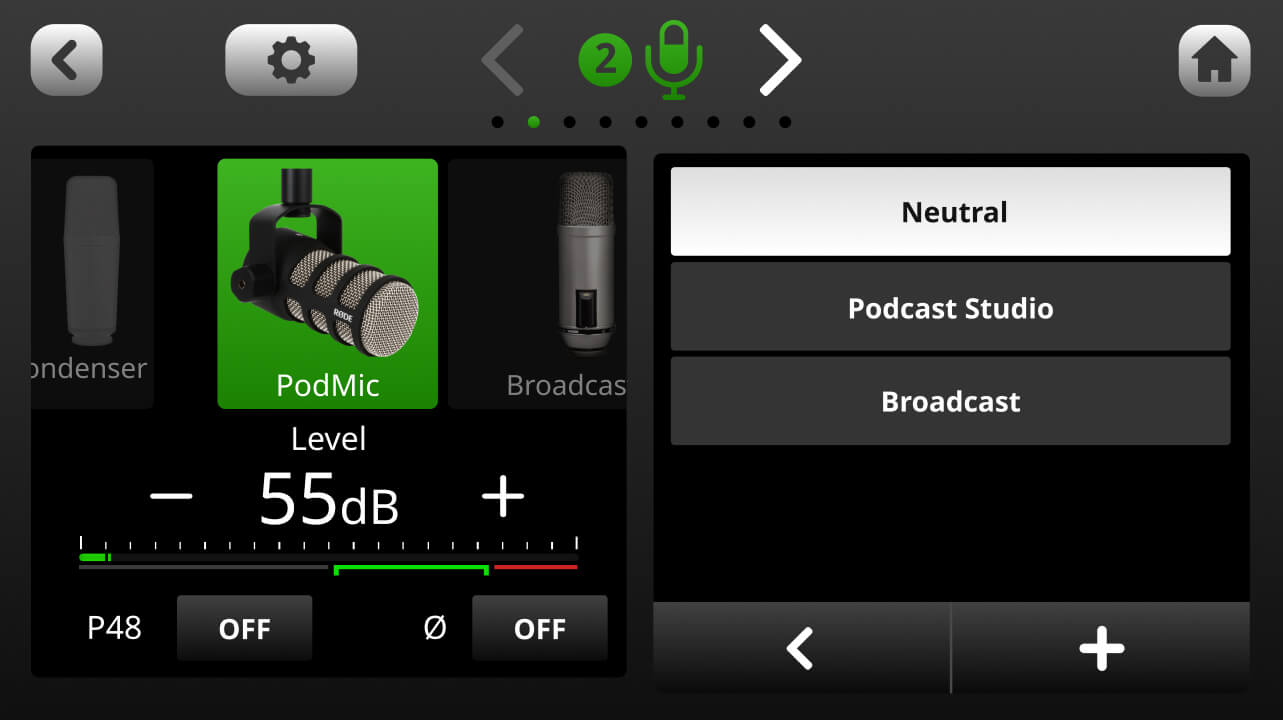Choose the Podcast Studio preset
This screenshot has height=720, width=1283.
pos(950,307)
